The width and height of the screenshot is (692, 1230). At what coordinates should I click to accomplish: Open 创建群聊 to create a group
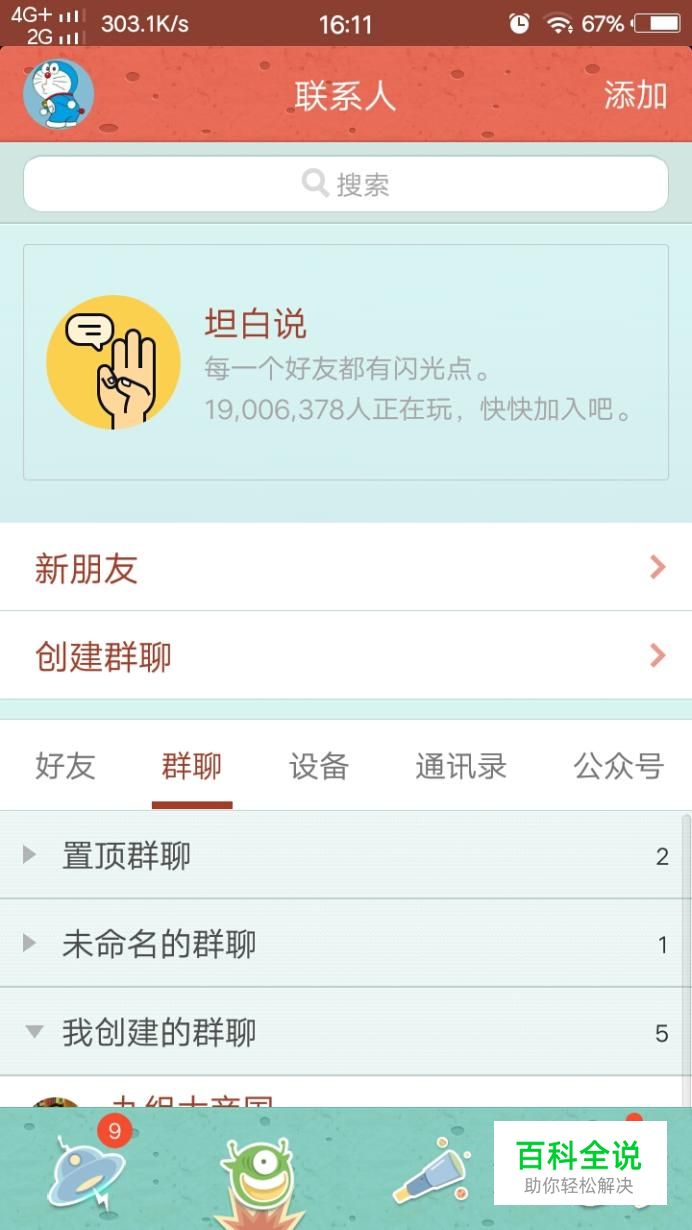click(346, 656)
